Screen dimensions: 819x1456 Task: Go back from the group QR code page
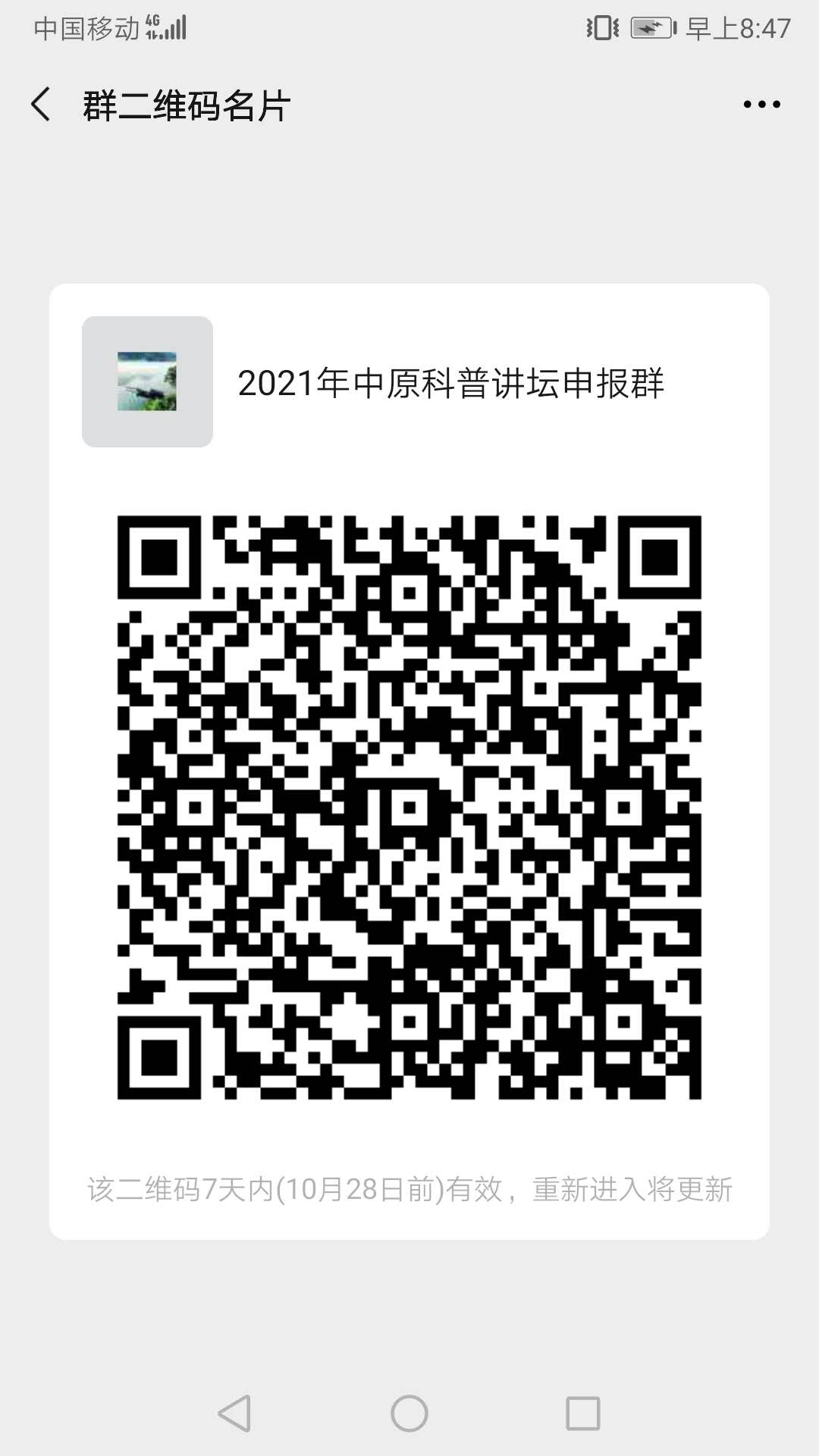click(x=41, y=105)
